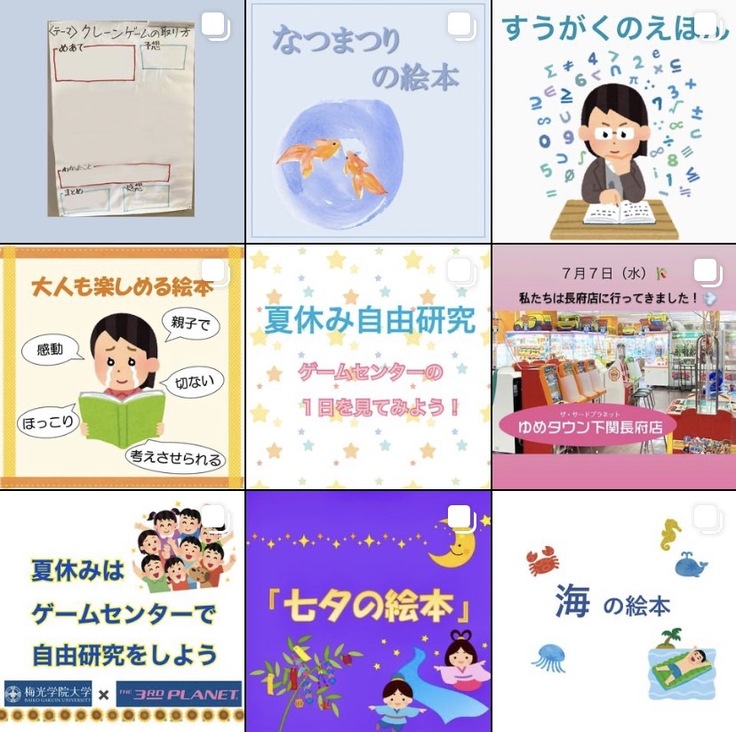Open the 大人も楽しめる絵本 post
Viewport: 736px width, 732px height.
pos(121,367)
